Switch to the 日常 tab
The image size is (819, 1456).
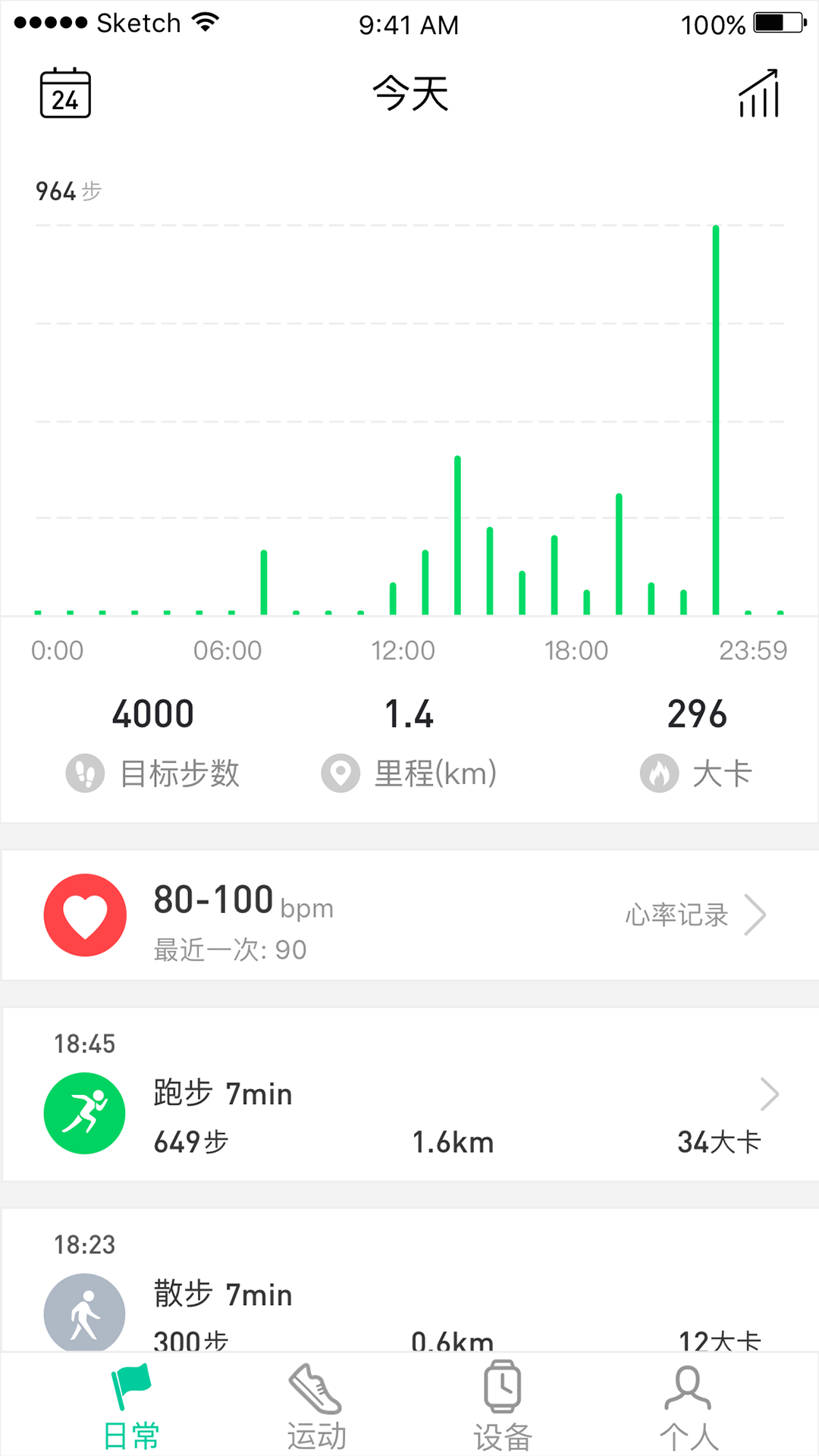[131, 1407]
